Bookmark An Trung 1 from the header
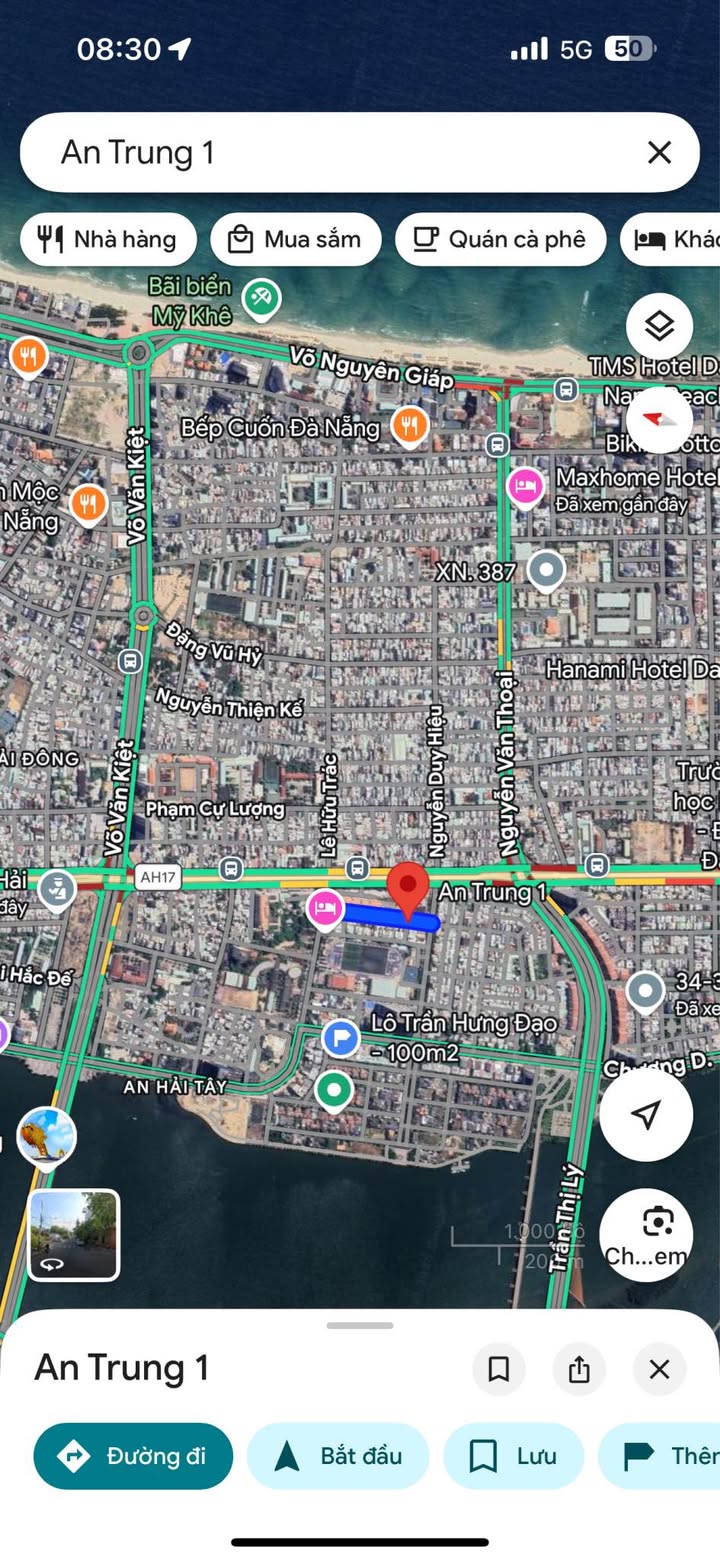 click(498, 1369)
